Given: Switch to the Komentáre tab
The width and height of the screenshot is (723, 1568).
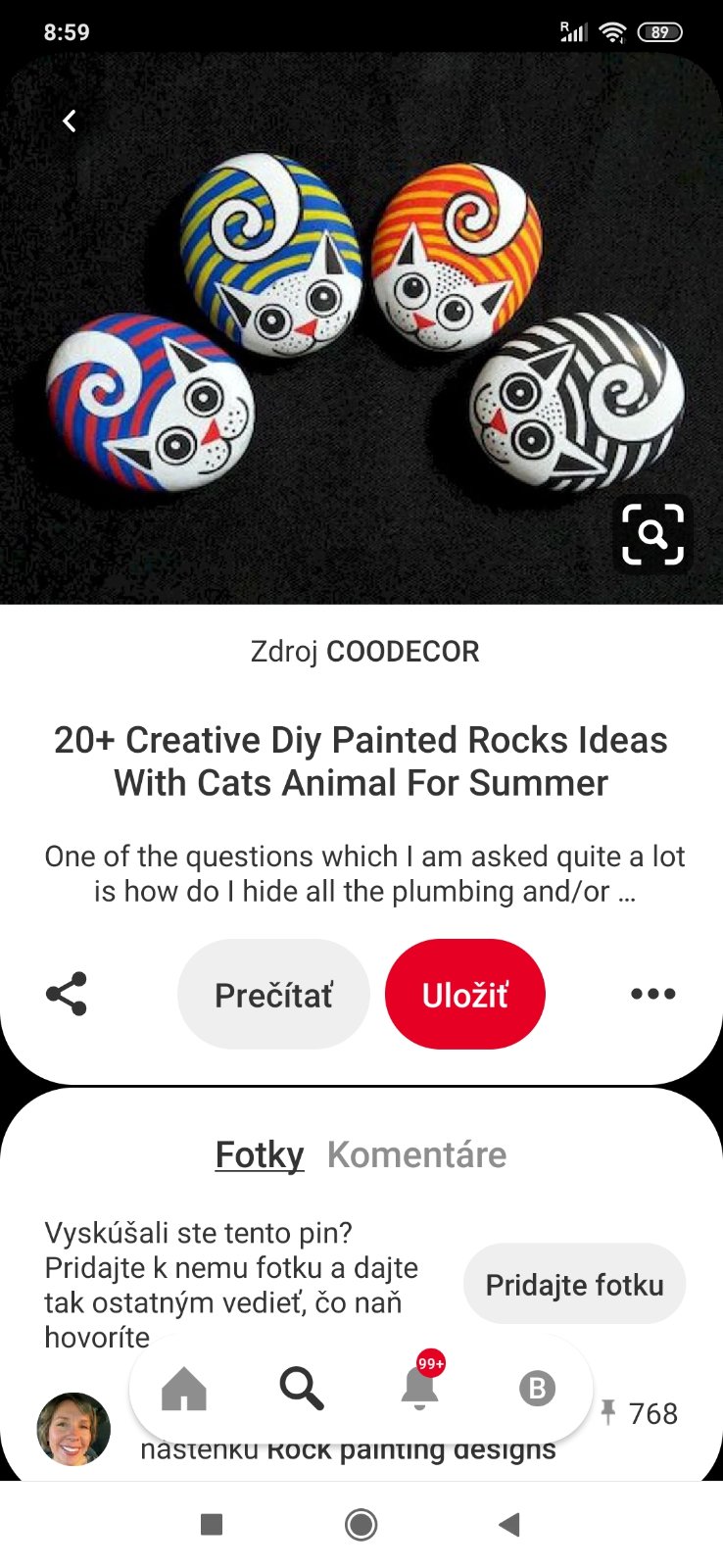Looking at the screenshot, I should [416, 1154].
